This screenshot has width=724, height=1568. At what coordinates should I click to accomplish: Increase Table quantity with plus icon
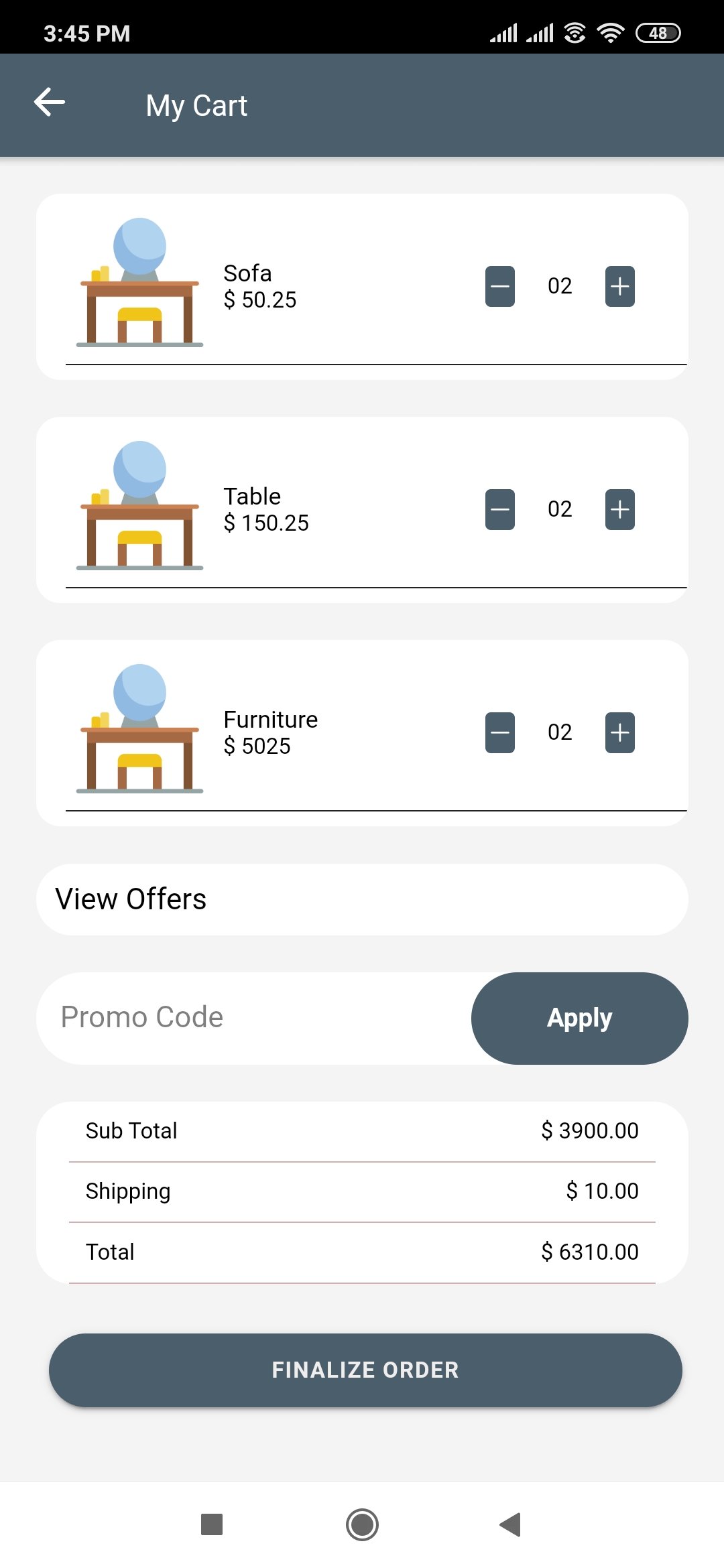pyautogui.click(x=619, y=509)
